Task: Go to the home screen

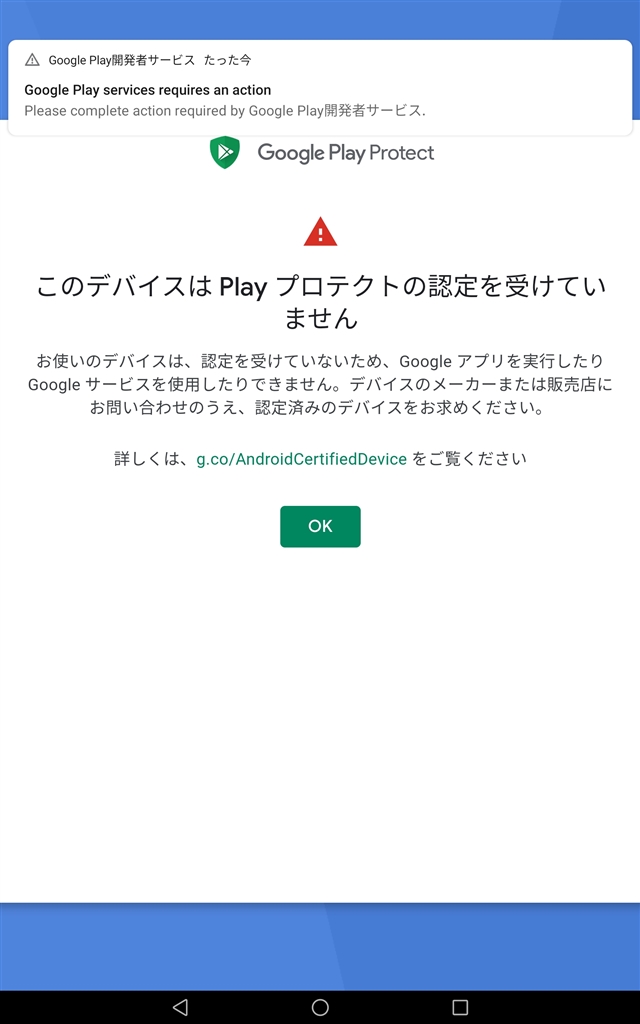Action: (x=320, y=1006)
